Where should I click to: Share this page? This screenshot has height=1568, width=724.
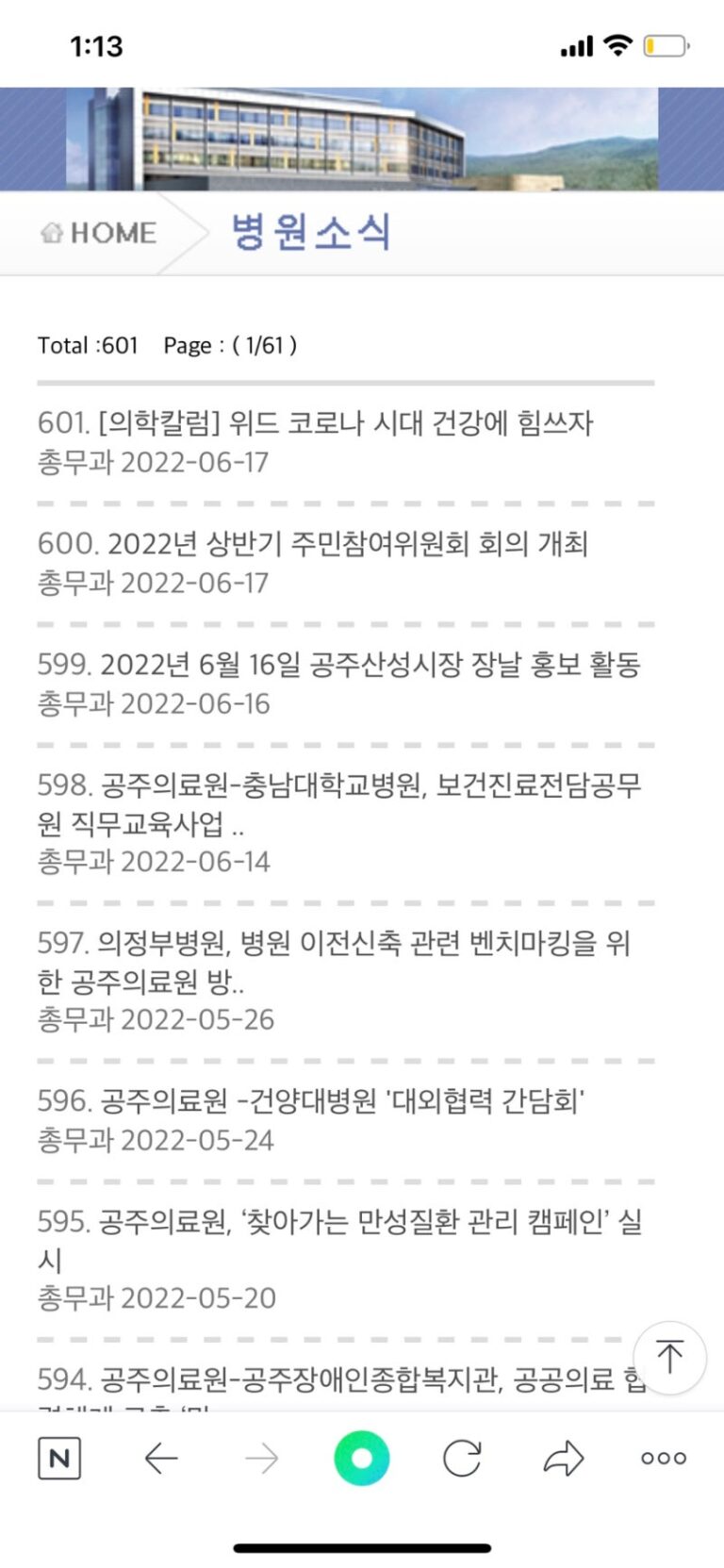pyautogui.click(x=564, y=1459)
